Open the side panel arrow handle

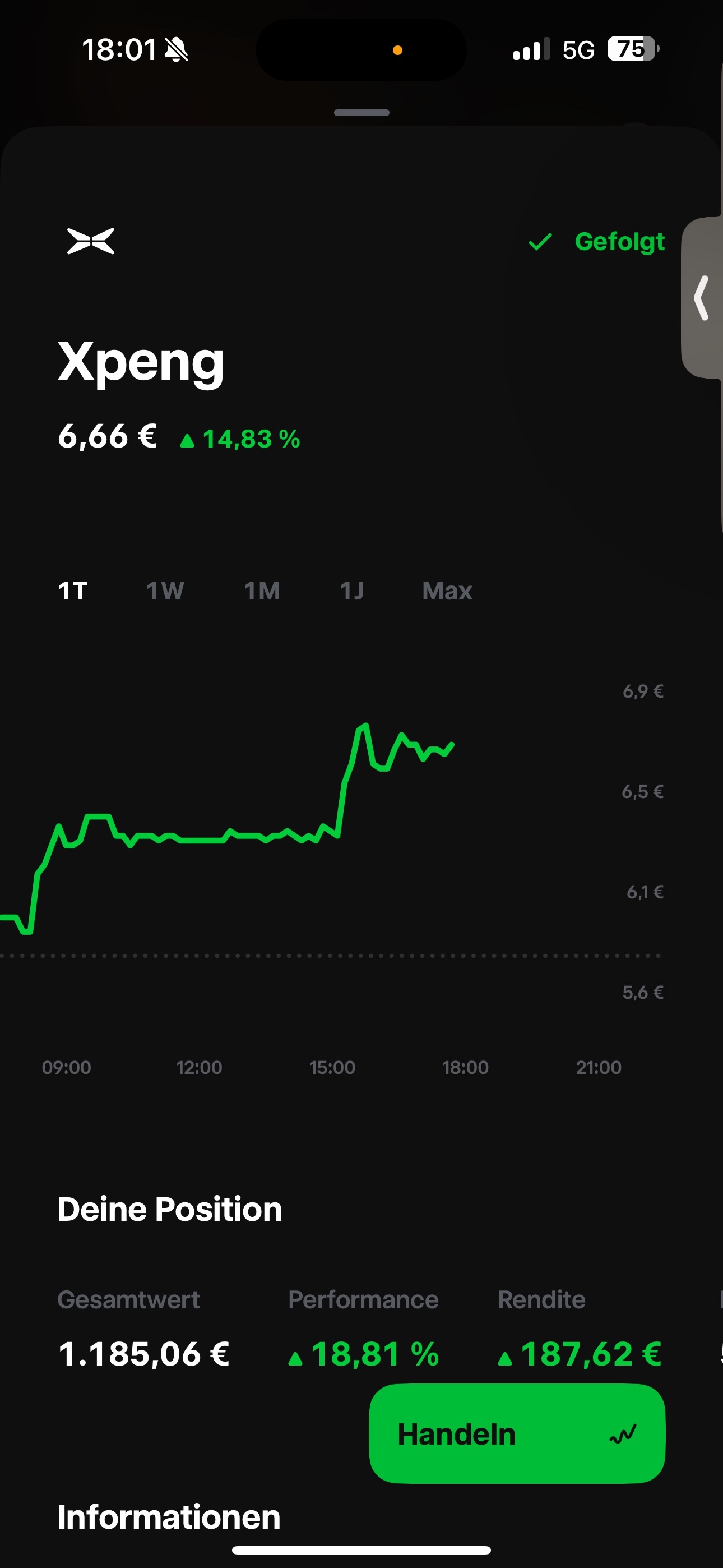pos(702,298)
